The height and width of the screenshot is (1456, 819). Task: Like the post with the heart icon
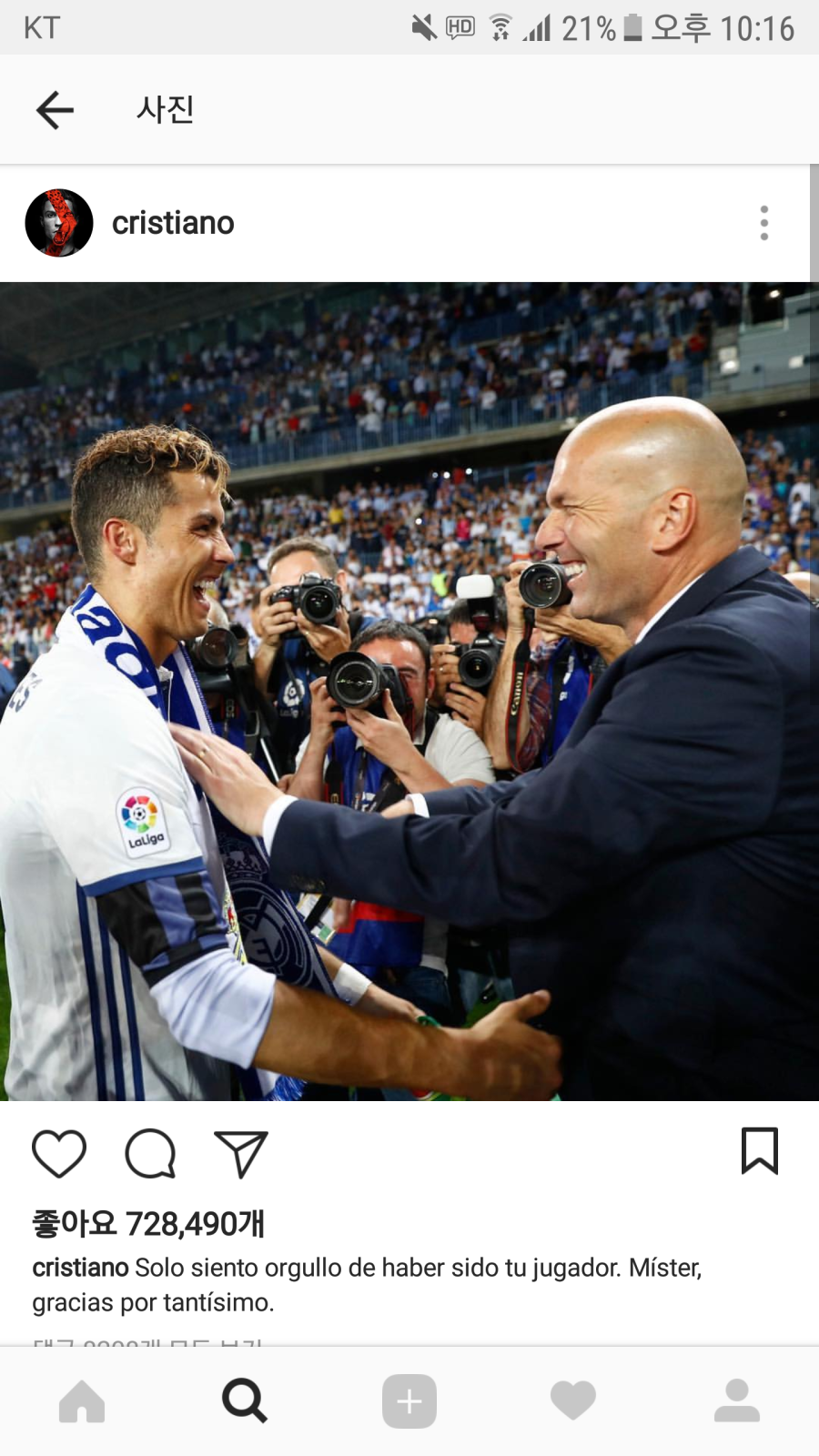pos(59,1153)
